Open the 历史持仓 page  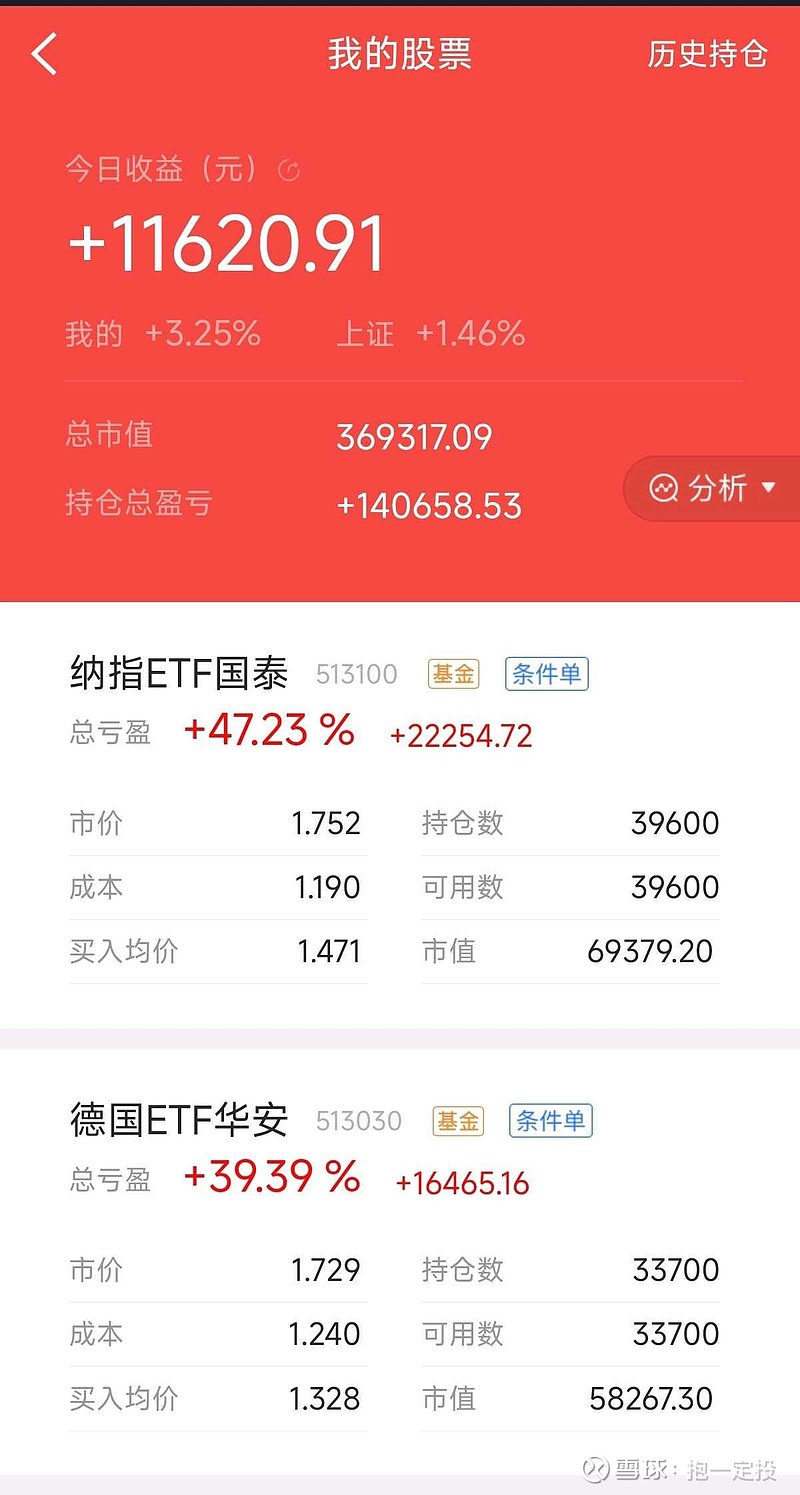click(706, 55)
